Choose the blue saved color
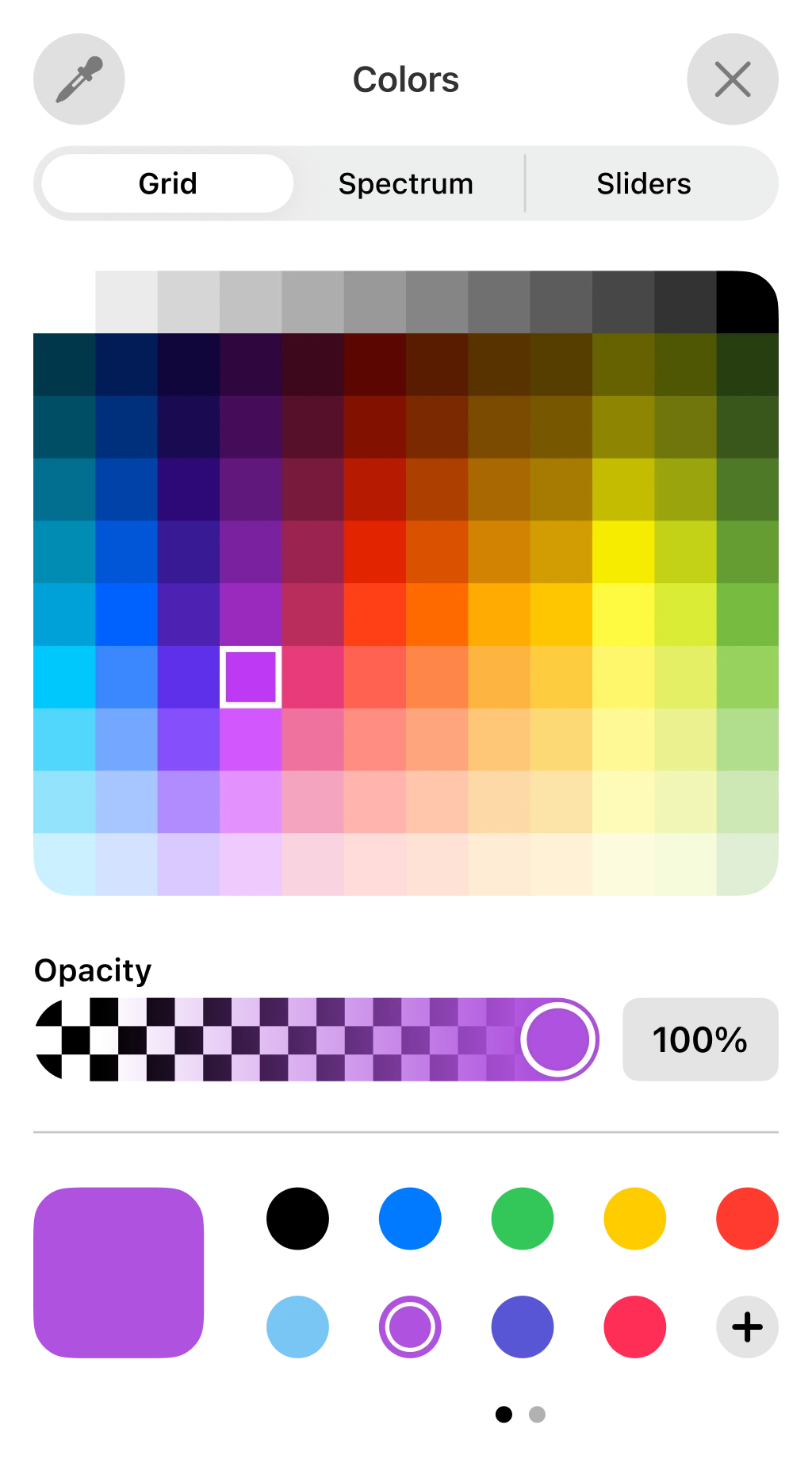812x1467 pixels. [410, 1219]
